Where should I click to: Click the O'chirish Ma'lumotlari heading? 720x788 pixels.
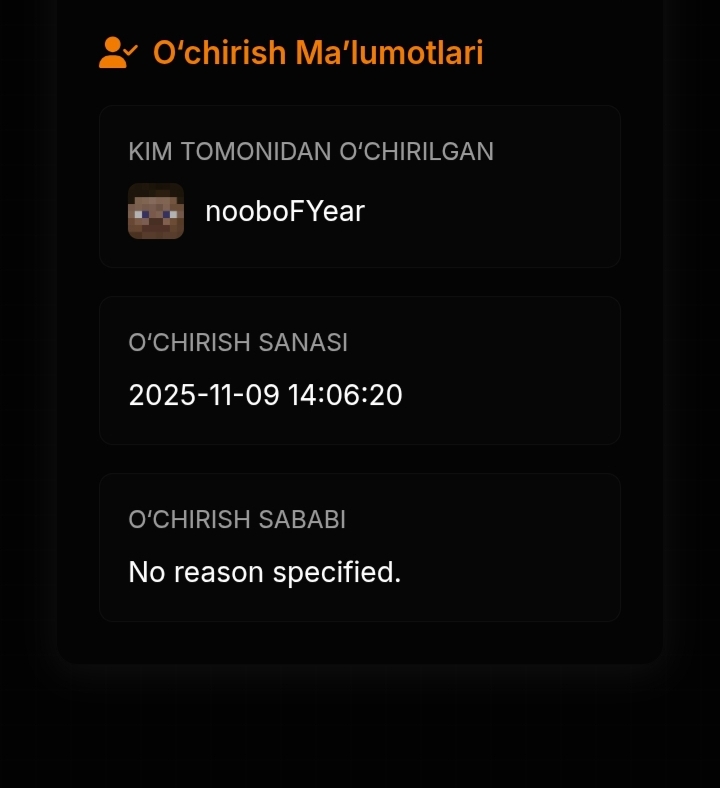point(318,52)
